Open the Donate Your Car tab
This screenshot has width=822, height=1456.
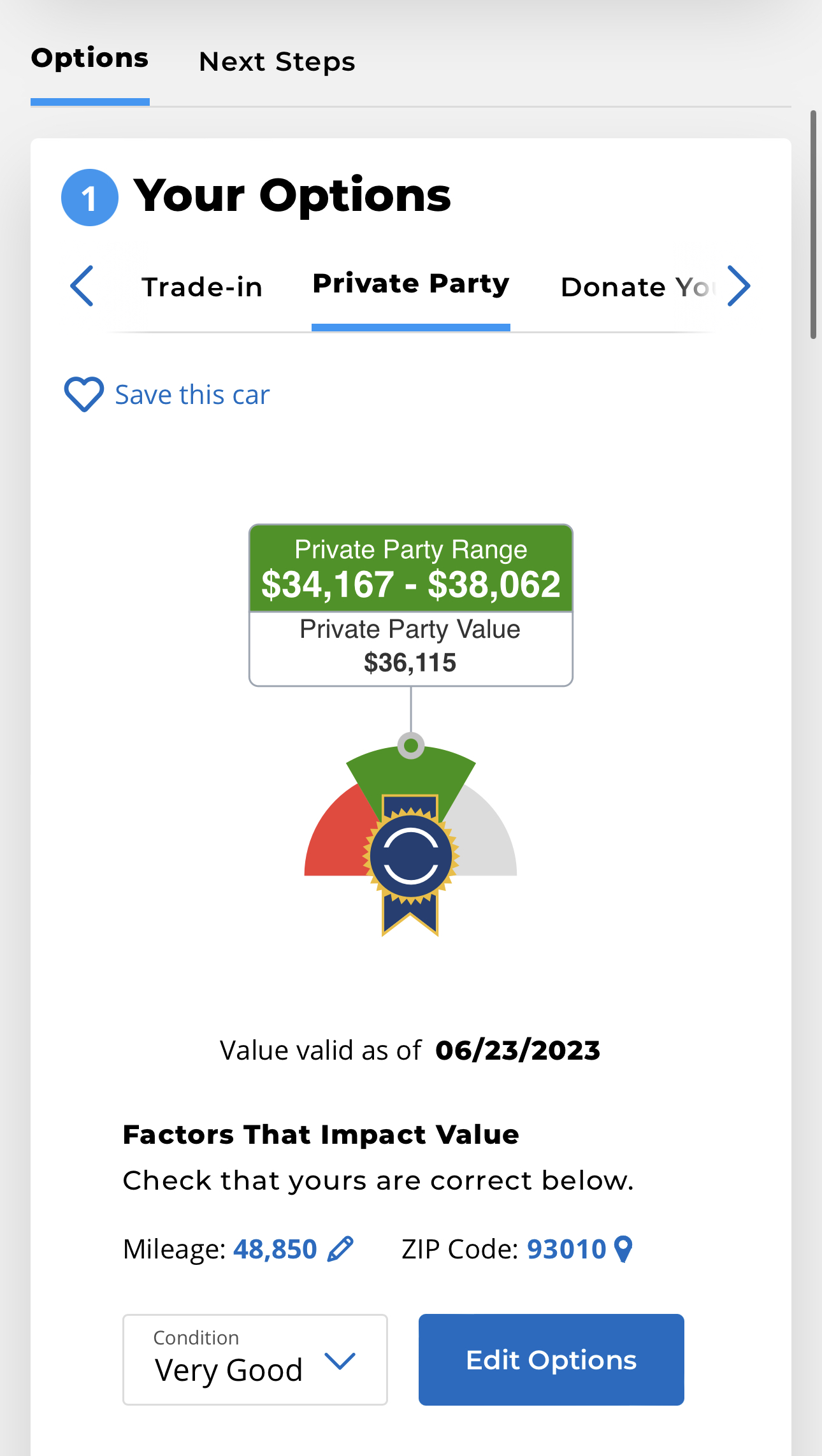[x=635, y=287]
